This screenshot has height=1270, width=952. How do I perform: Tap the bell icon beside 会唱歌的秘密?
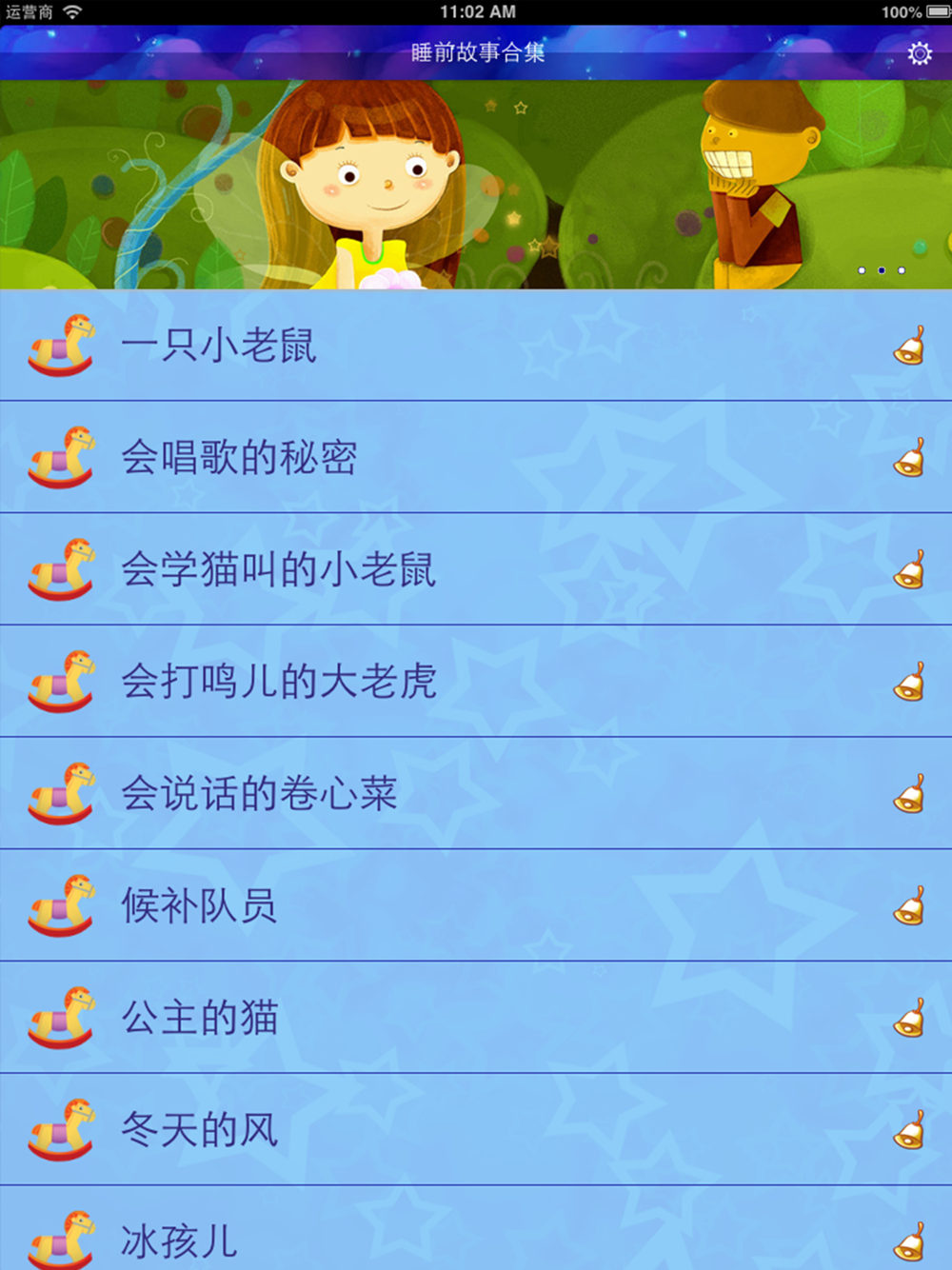(909, 458)
